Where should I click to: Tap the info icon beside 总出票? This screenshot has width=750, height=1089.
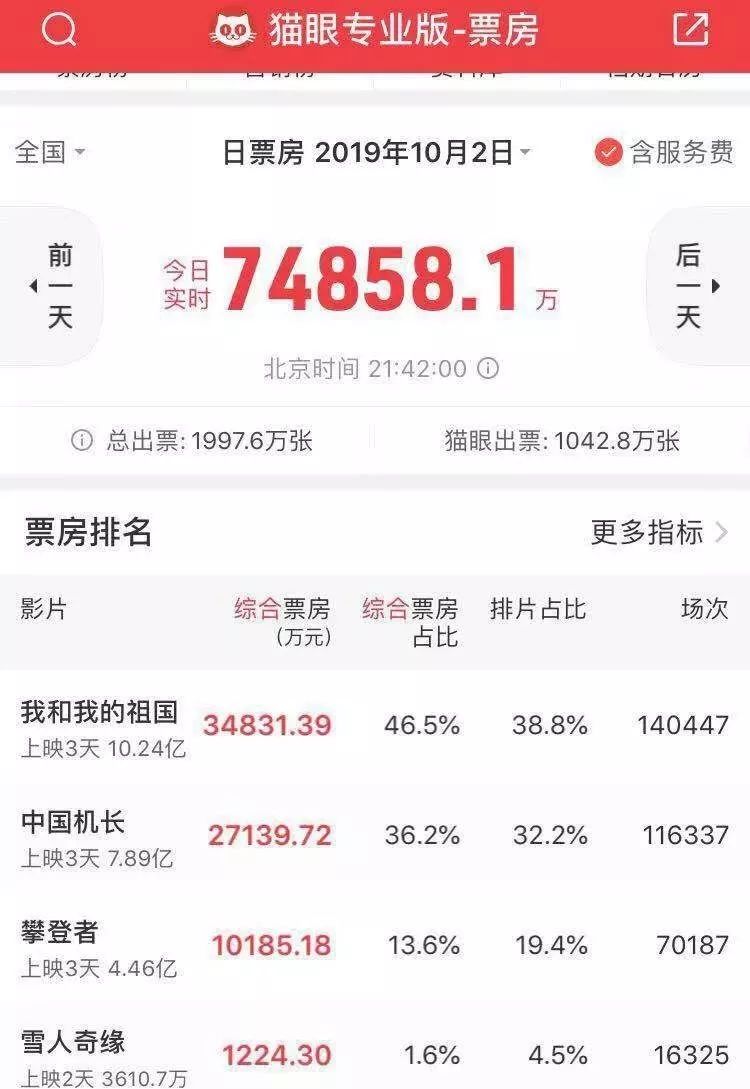[x=82, y=440]
